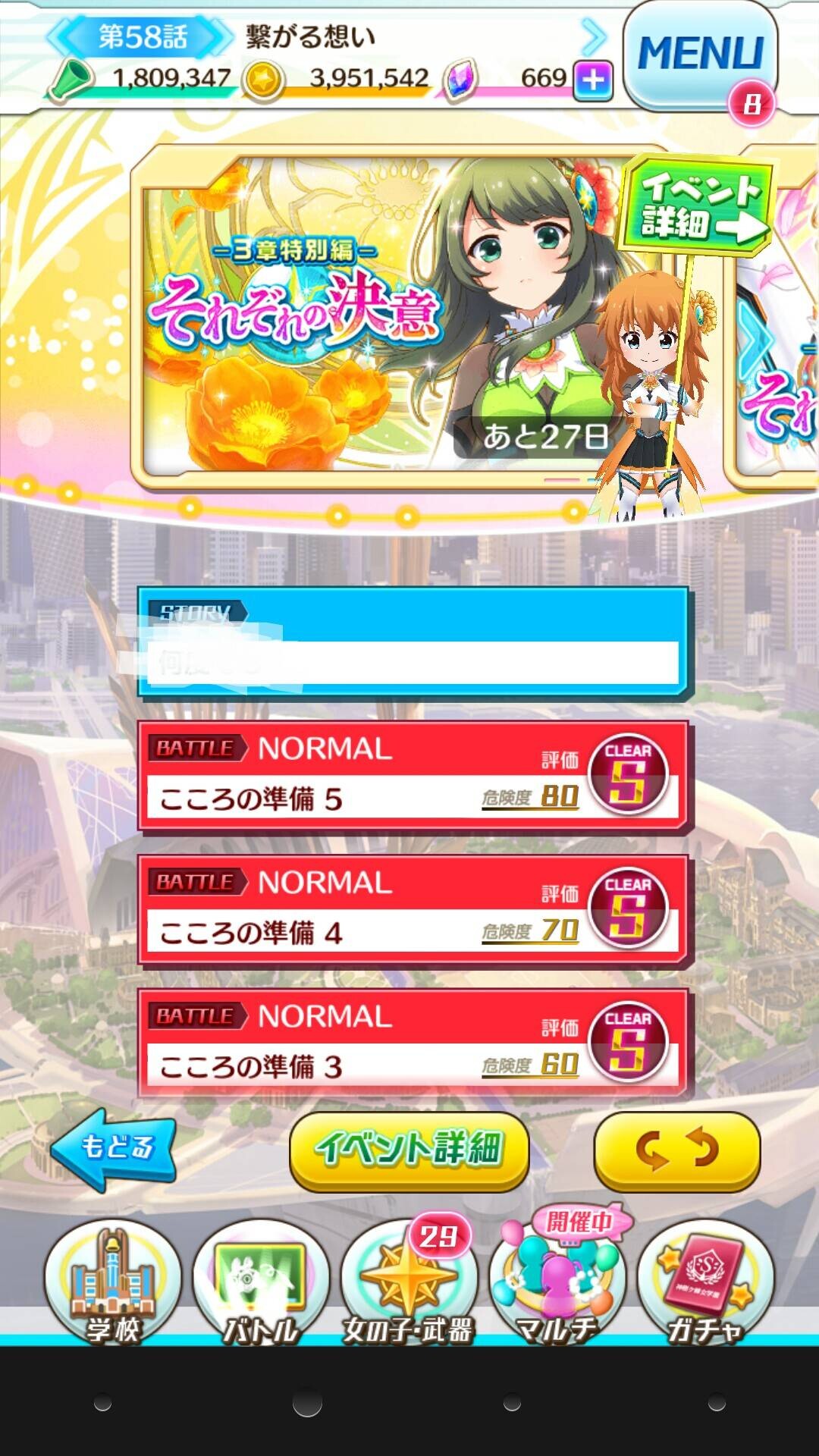Image resolution: width=819 pixels, height=1456 pixels.
Task: Start the battle こころの準備 3
Action: coord(413,1043)
